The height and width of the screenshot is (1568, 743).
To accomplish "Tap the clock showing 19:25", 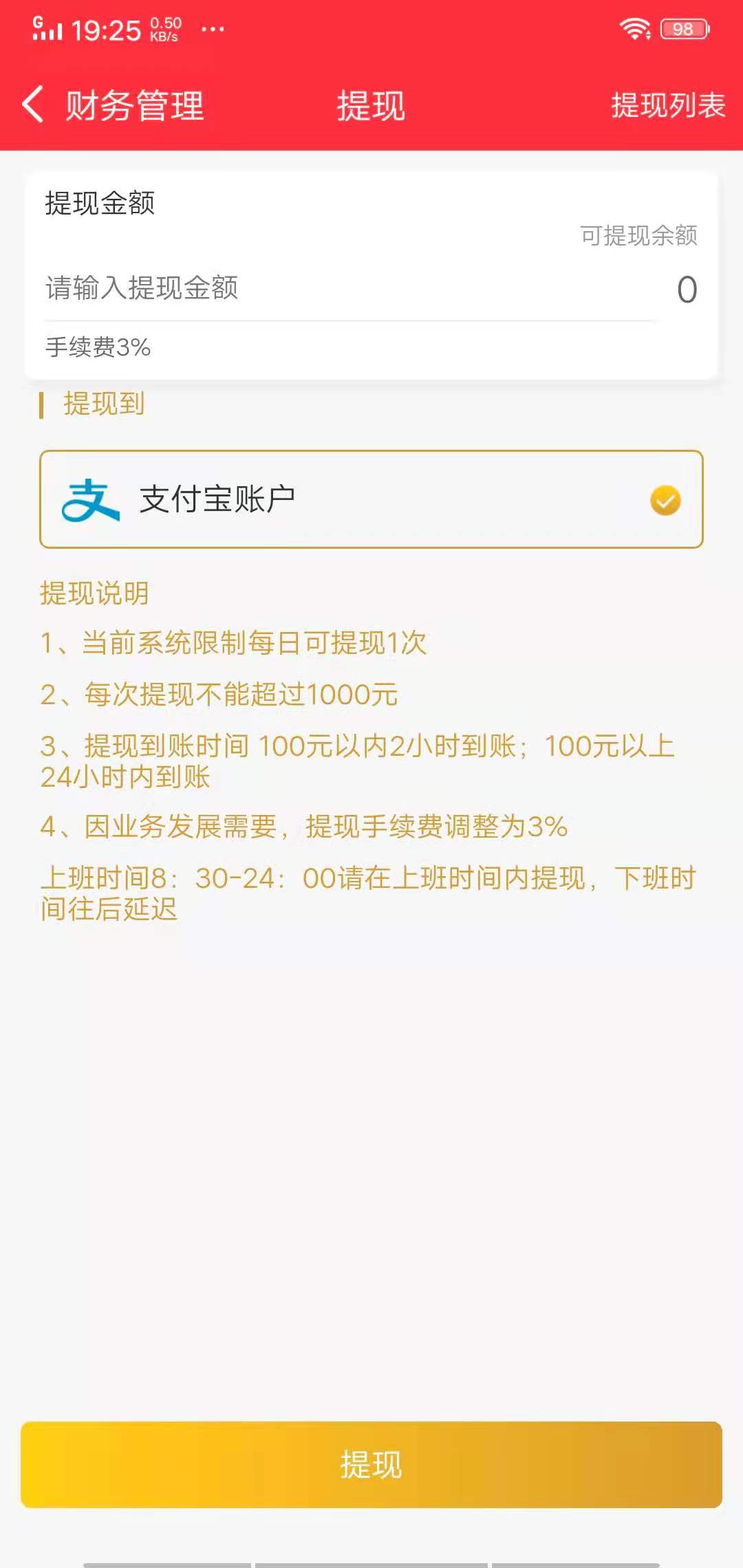I will (x=108, y=28).
